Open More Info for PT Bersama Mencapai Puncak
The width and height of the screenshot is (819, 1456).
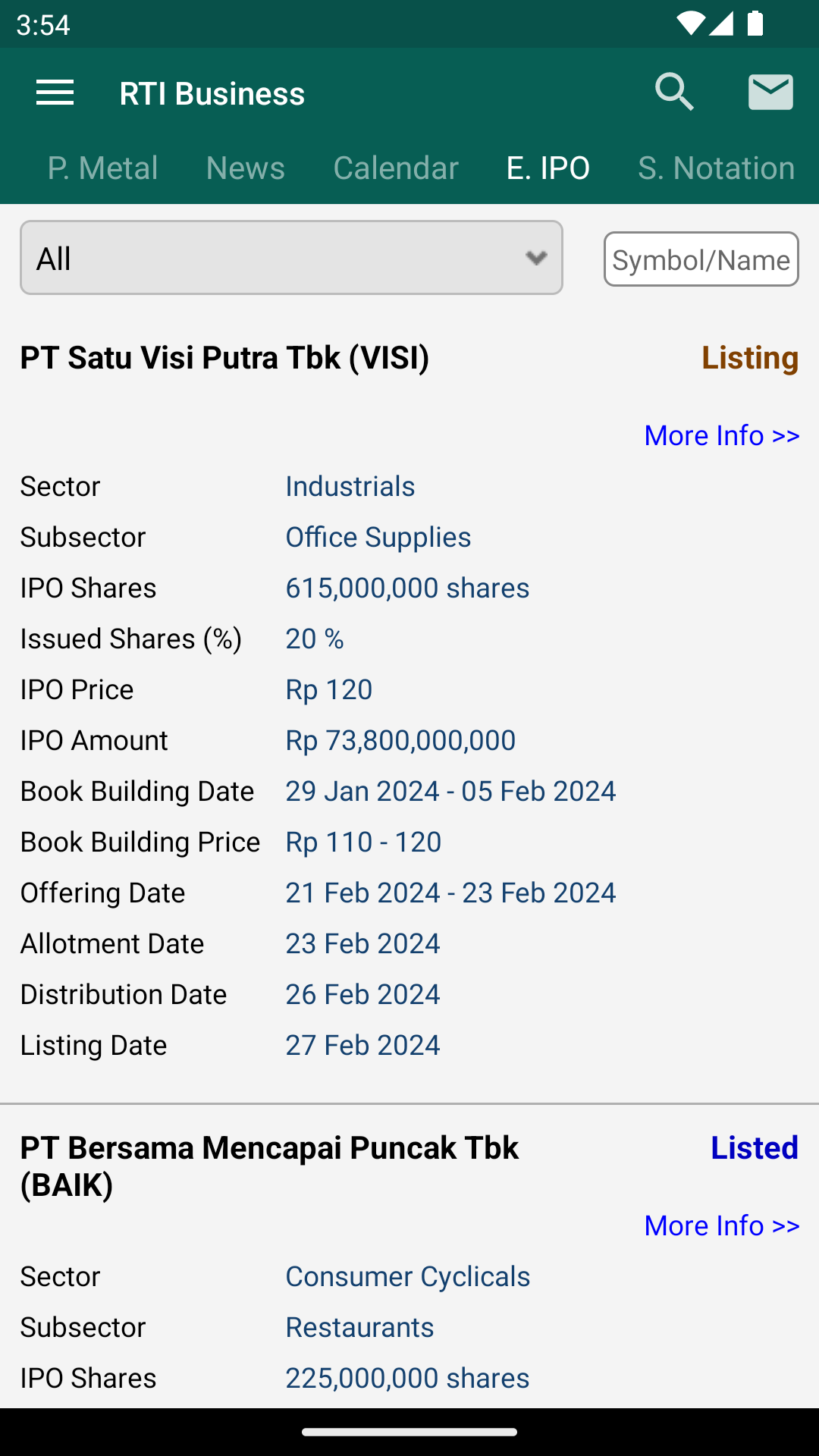(x=722, y=1225)
